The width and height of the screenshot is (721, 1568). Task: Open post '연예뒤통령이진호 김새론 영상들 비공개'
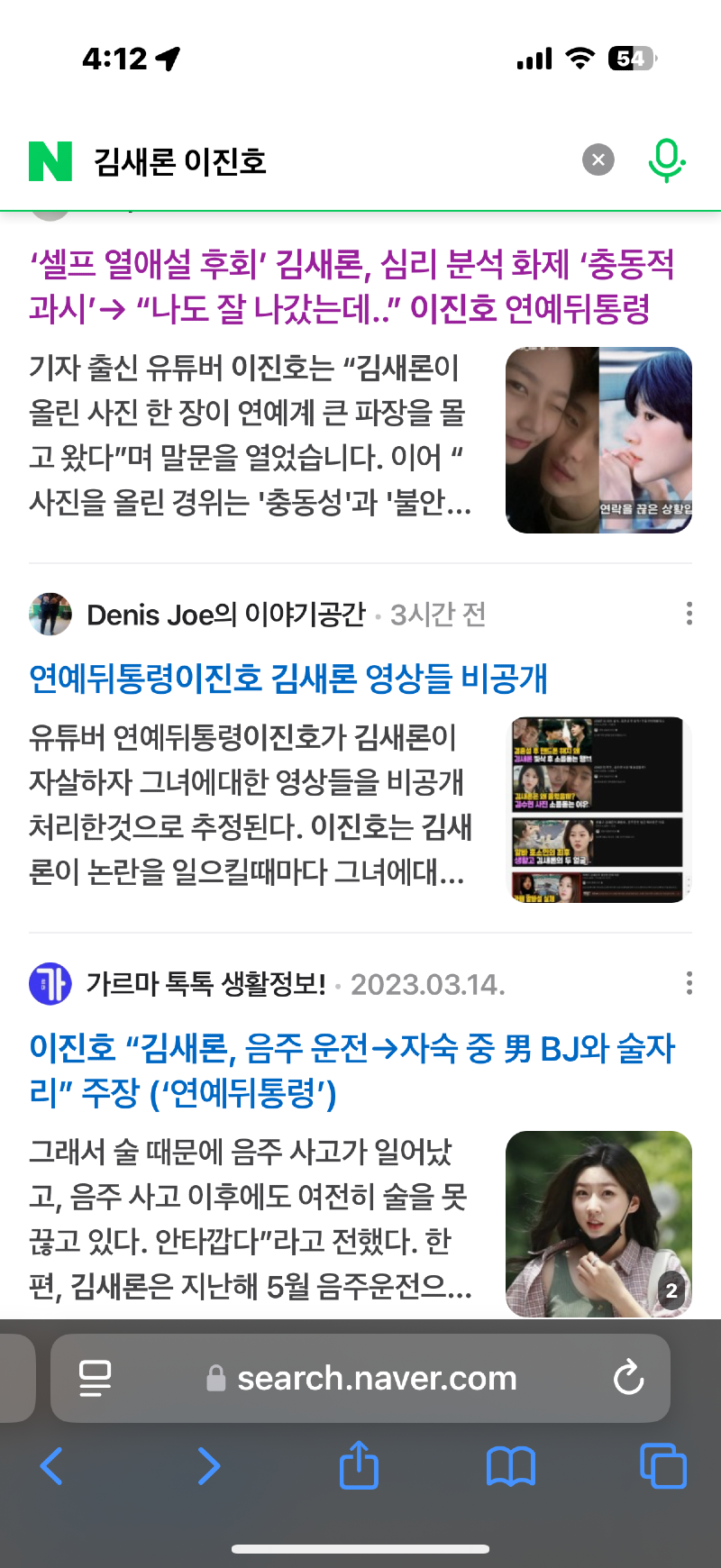pyautogui.click(x=288, y=679)
